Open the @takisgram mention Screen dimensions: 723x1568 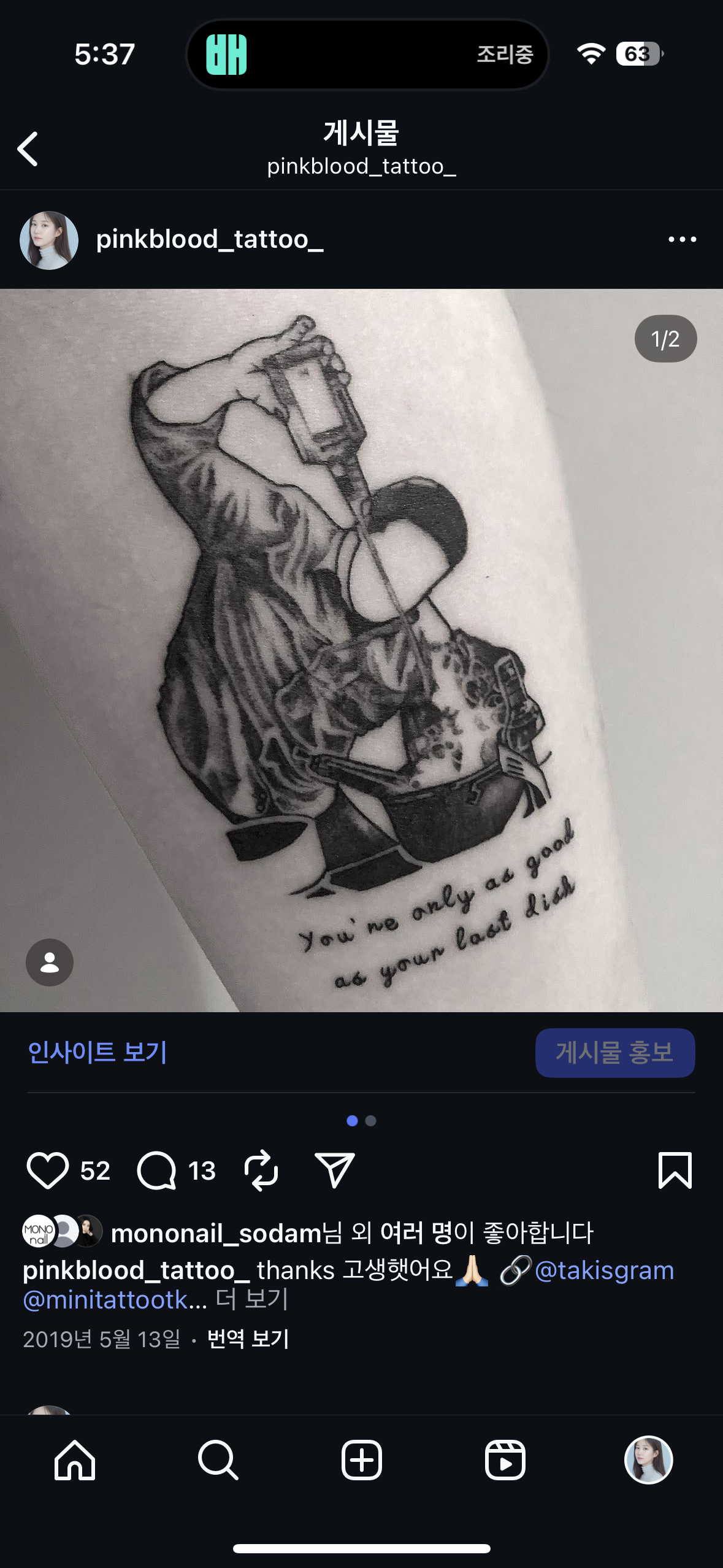604,1270
